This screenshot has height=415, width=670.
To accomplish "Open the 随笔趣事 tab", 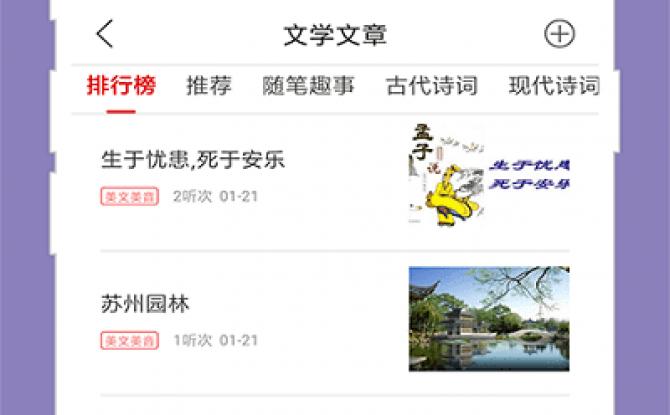I will click(x=309, y=86).
